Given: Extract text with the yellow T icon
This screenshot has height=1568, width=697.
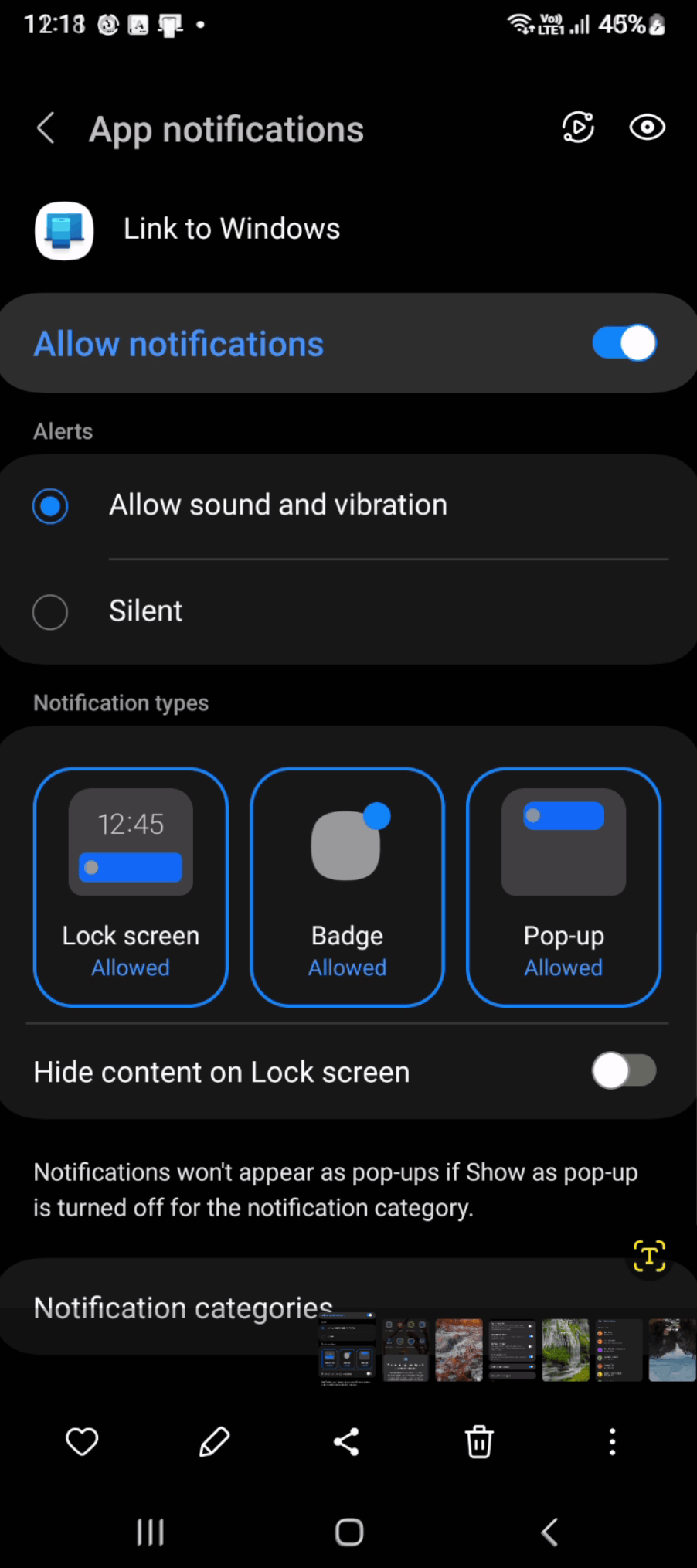Looking at the screenshot, I should (649, 1256).
